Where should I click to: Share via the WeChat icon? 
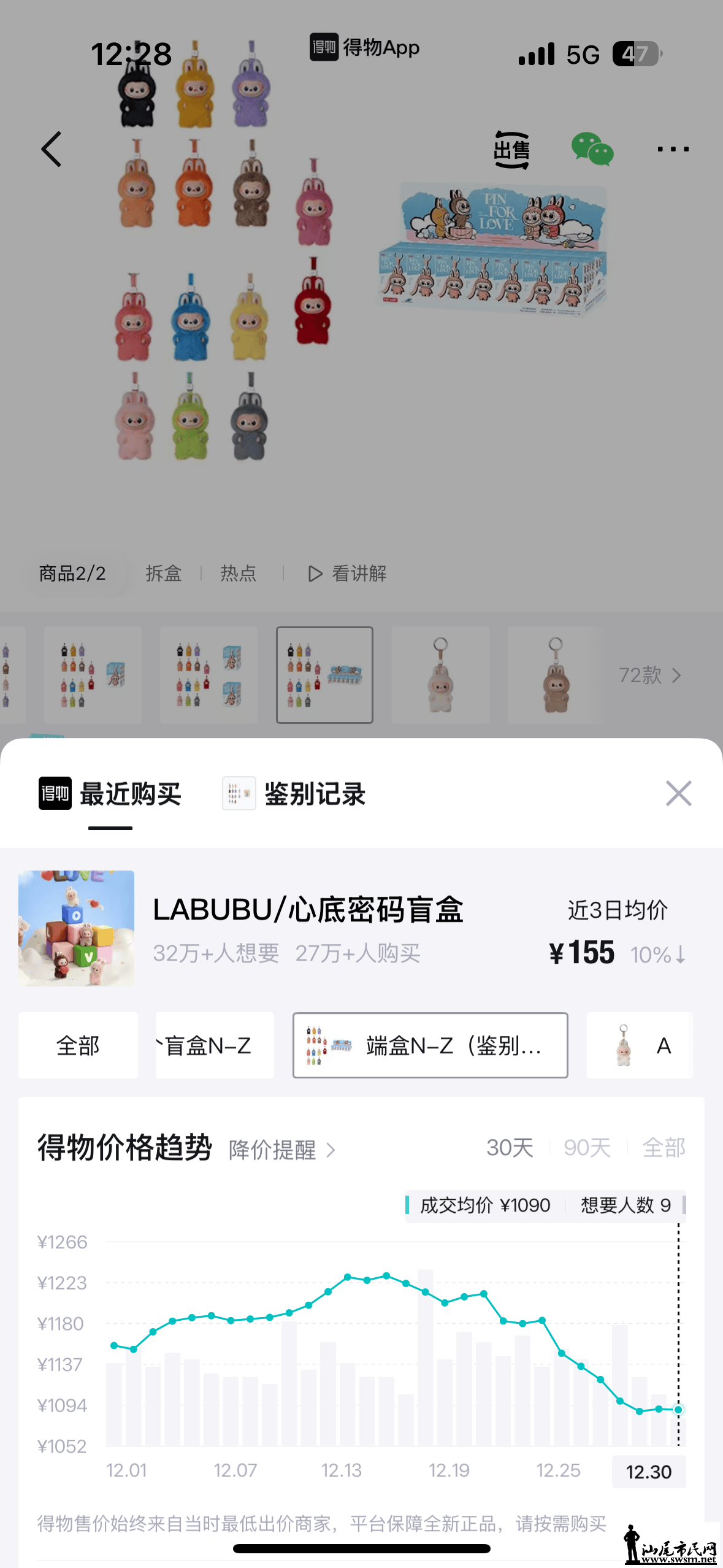pos(592,149)
